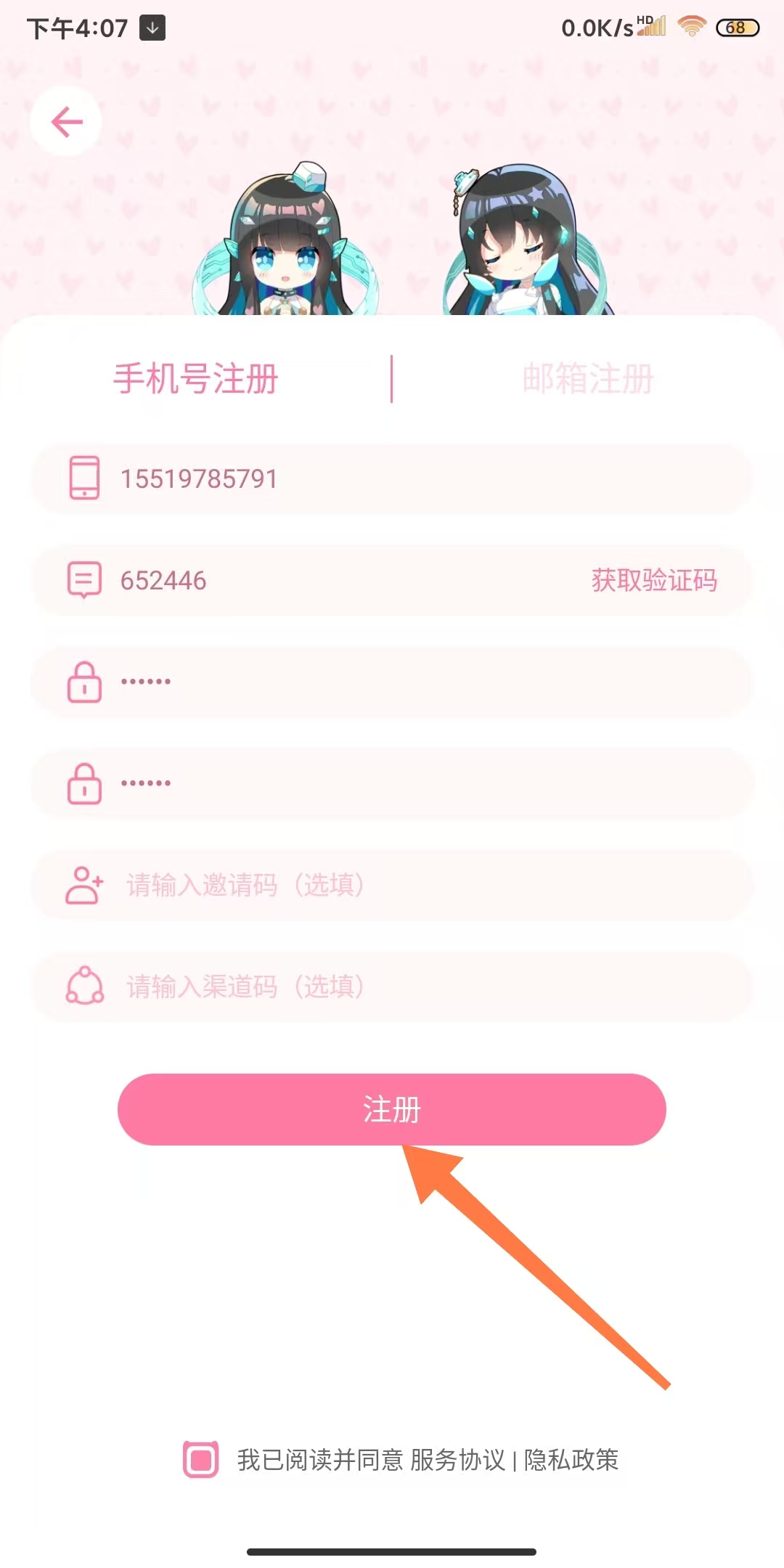The width and height of the screenshot is (784, 1568).
Task: Edit the phone number field 15519785791
Action: coord(392,479)
